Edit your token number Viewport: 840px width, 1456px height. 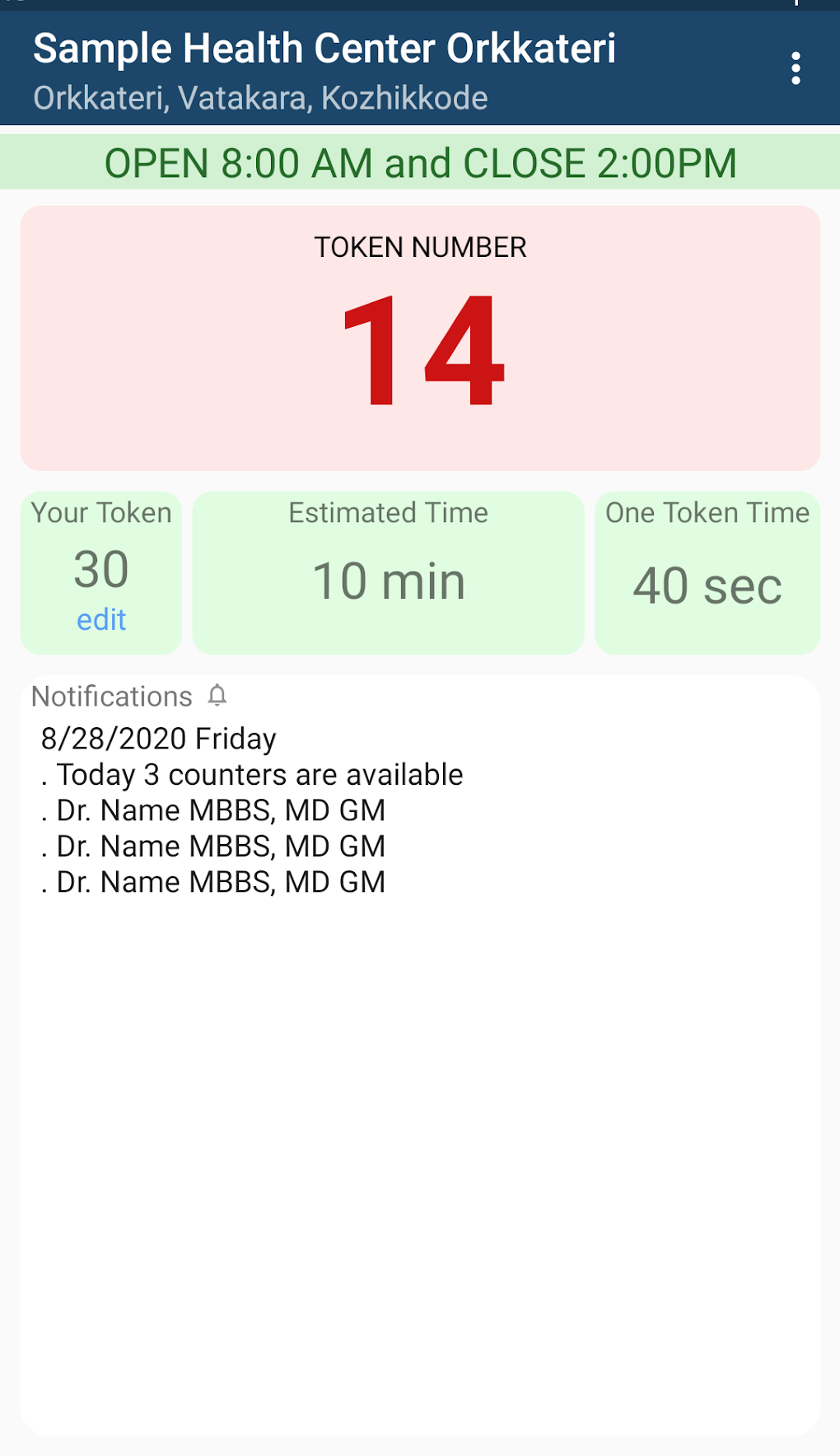pos(101,619)
